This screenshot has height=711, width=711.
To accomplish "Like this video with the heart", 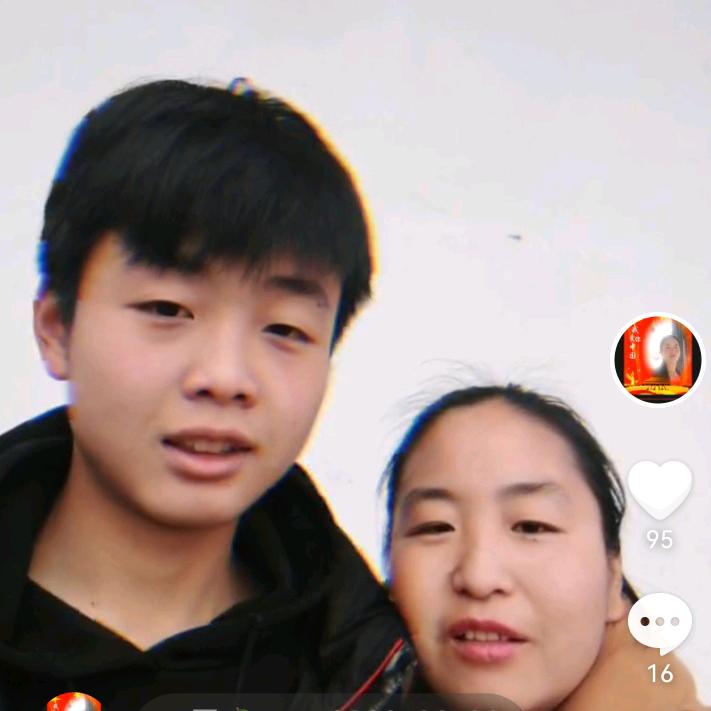I will coord(659,490).
